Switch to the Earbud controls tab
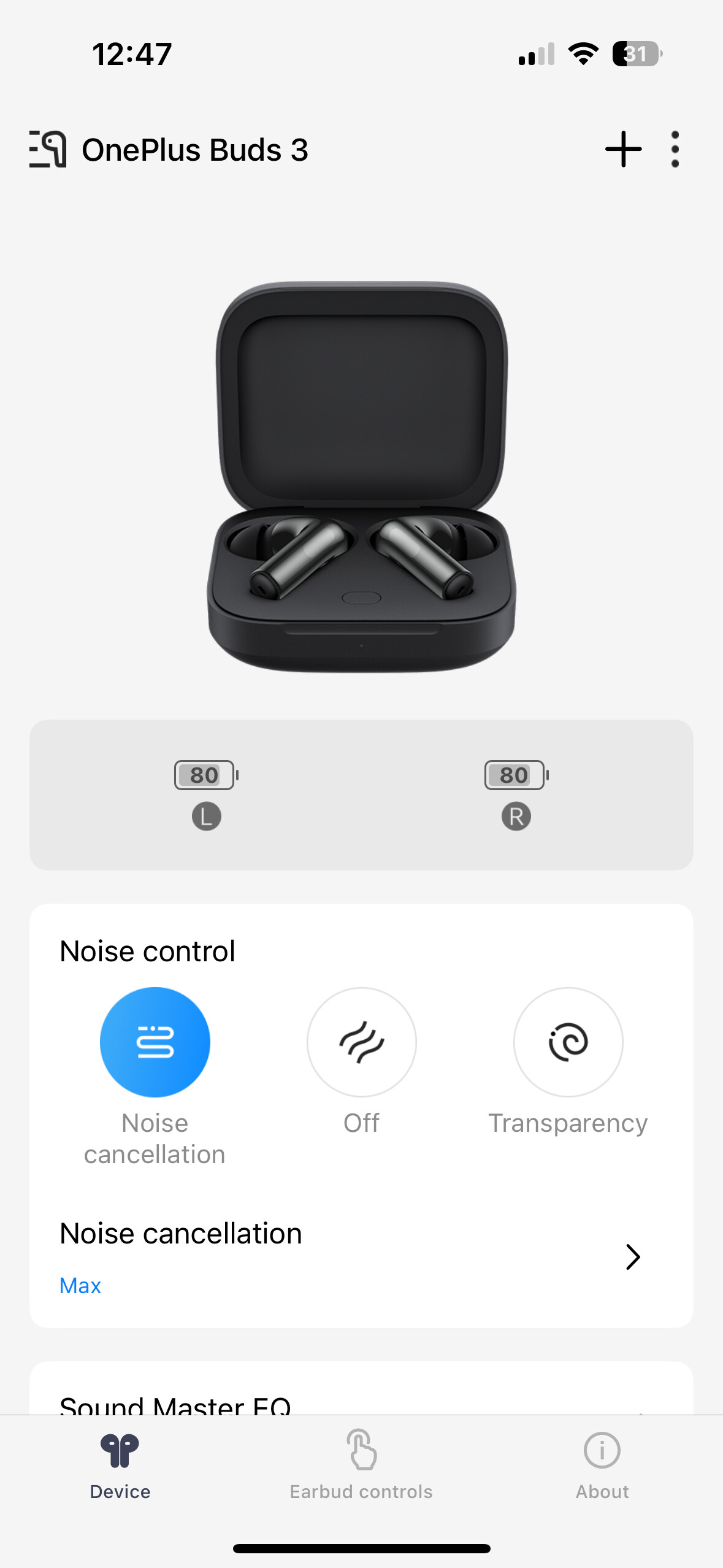This screenshot has height=1568, width=723. [x=361, y=1465]
